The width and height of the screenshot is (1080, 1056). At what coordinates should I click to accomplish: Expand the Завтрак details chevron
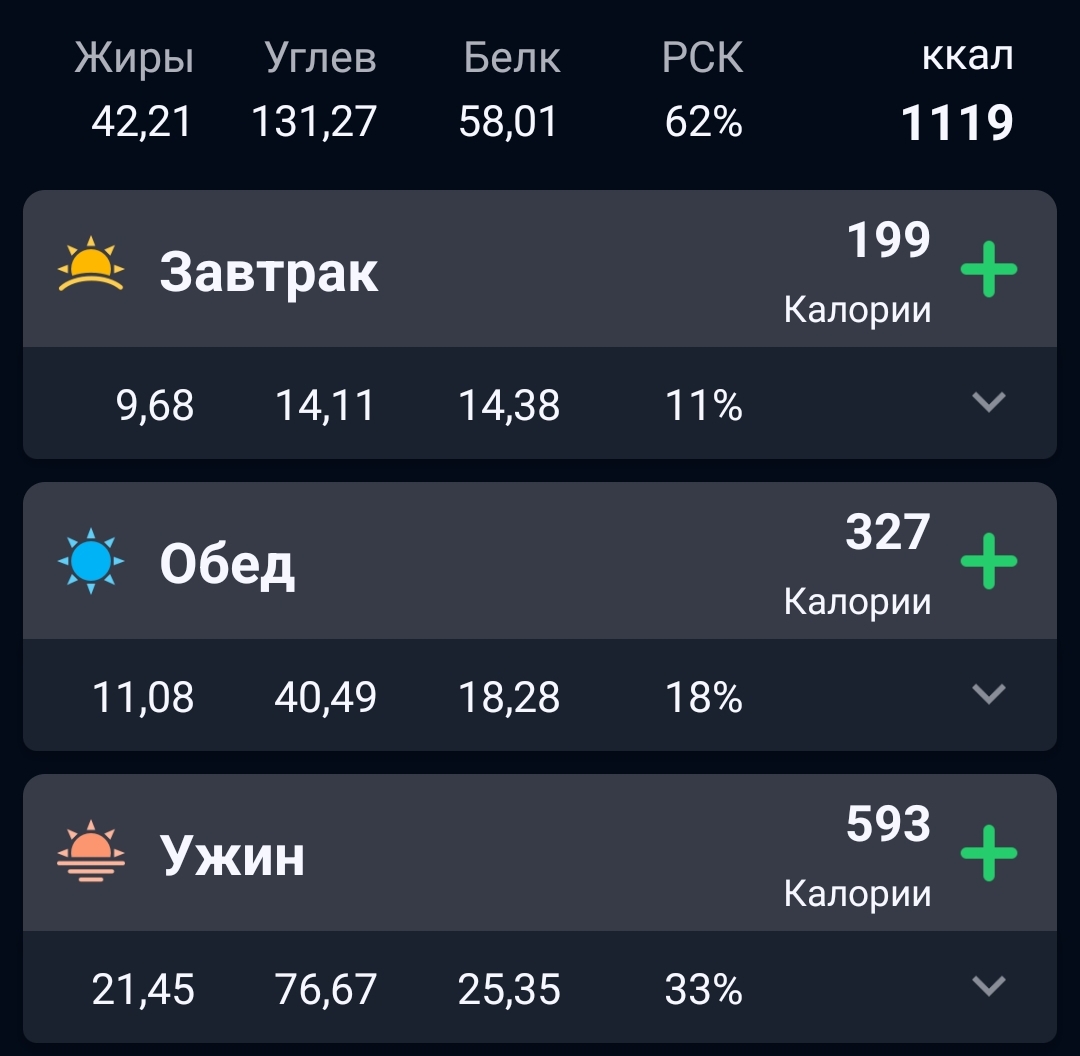(988, 402)
